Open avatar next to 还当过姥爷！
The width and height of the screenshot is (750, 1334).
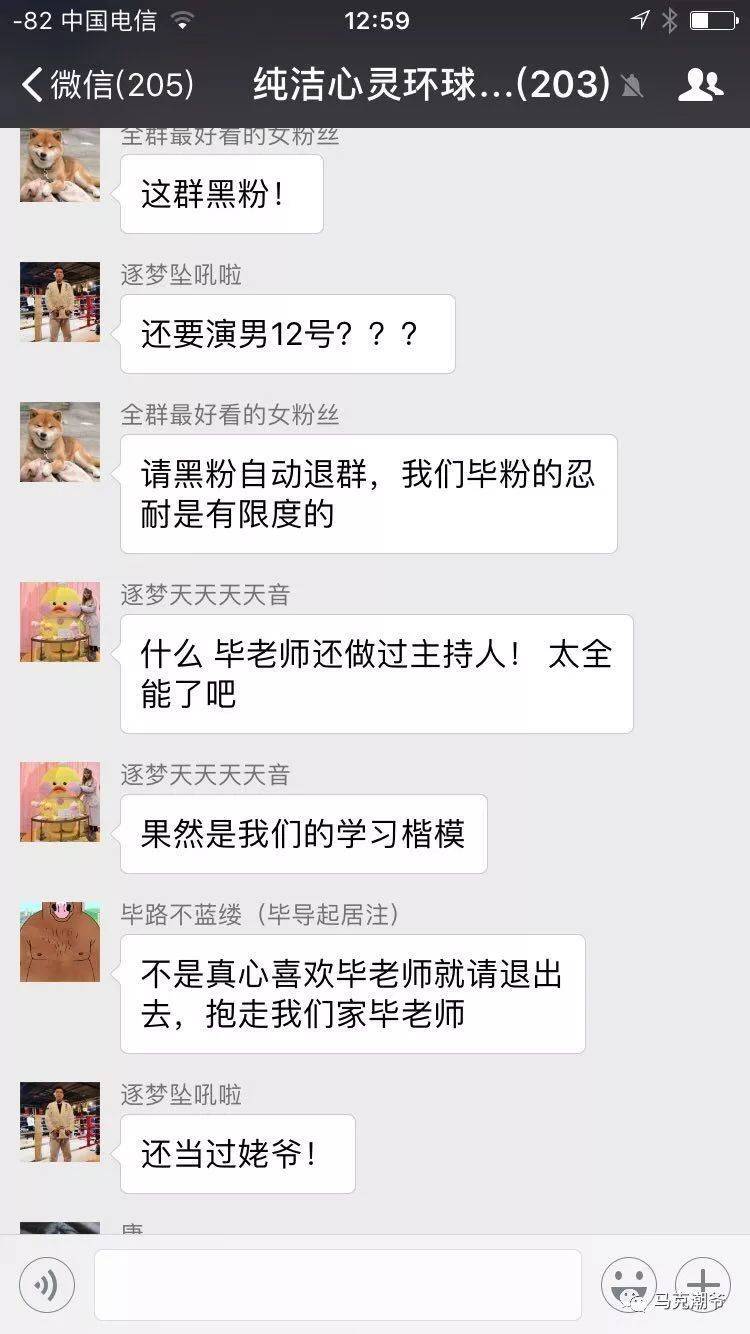pyautogui.click(x=60, y=1122)
